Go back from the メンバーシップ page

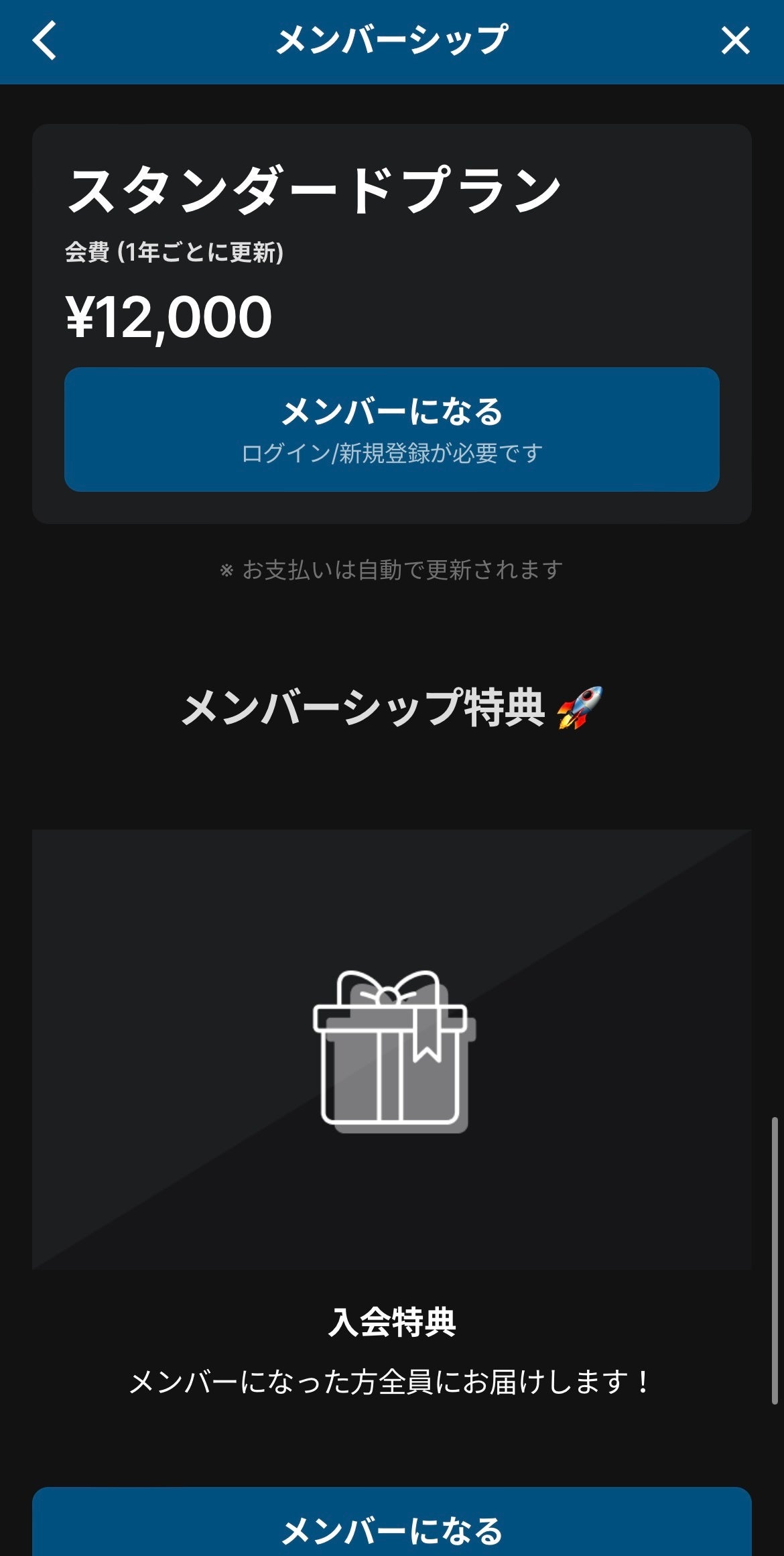pos(44,41)
